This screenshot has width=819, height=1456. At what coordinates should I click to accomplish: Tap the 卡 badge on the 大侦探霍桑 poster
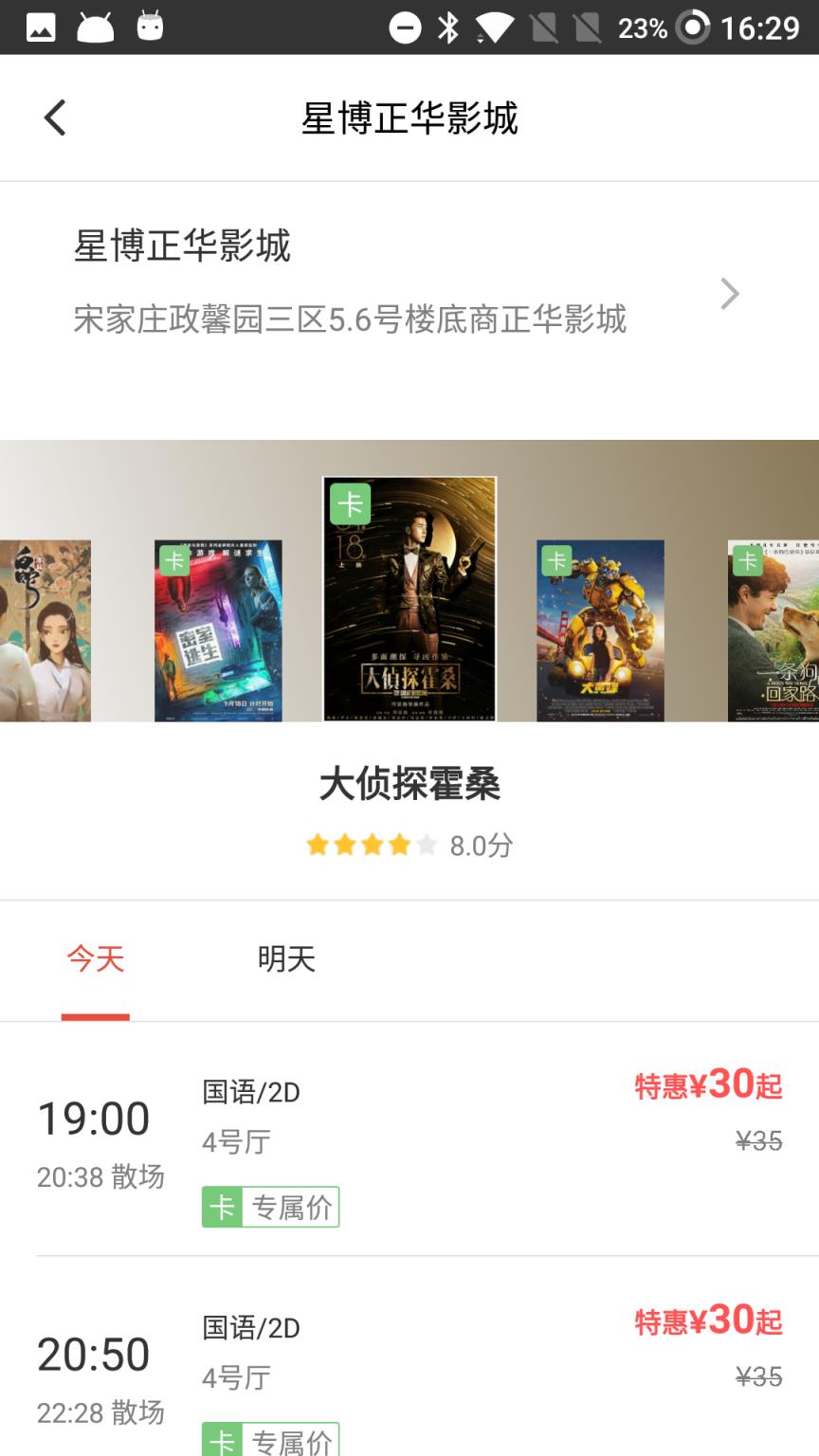349,503
